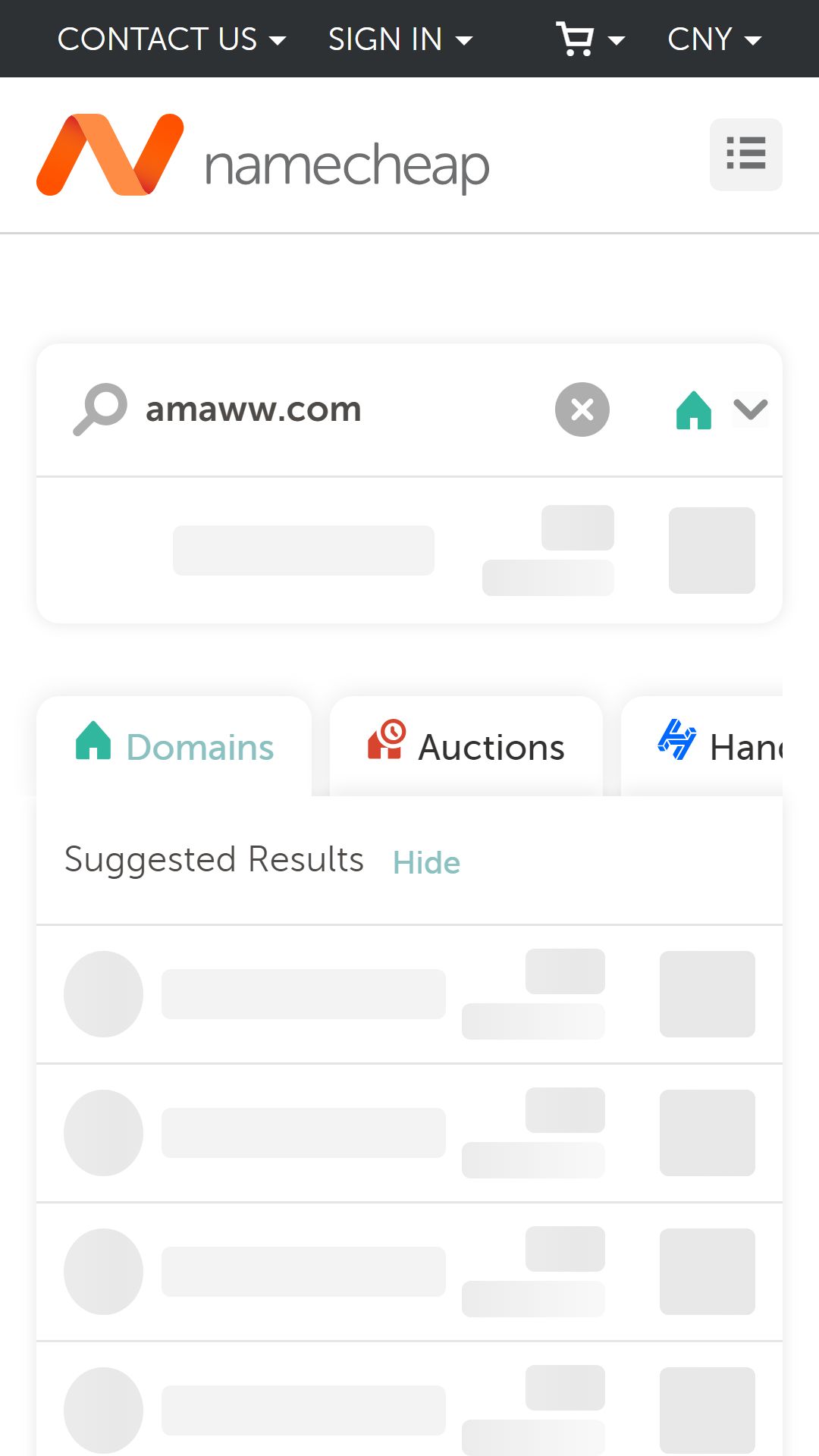Hide the Suggested Results section
Image resolution: width=819 pixels, height=1456 pixels.
pos(427,862)
